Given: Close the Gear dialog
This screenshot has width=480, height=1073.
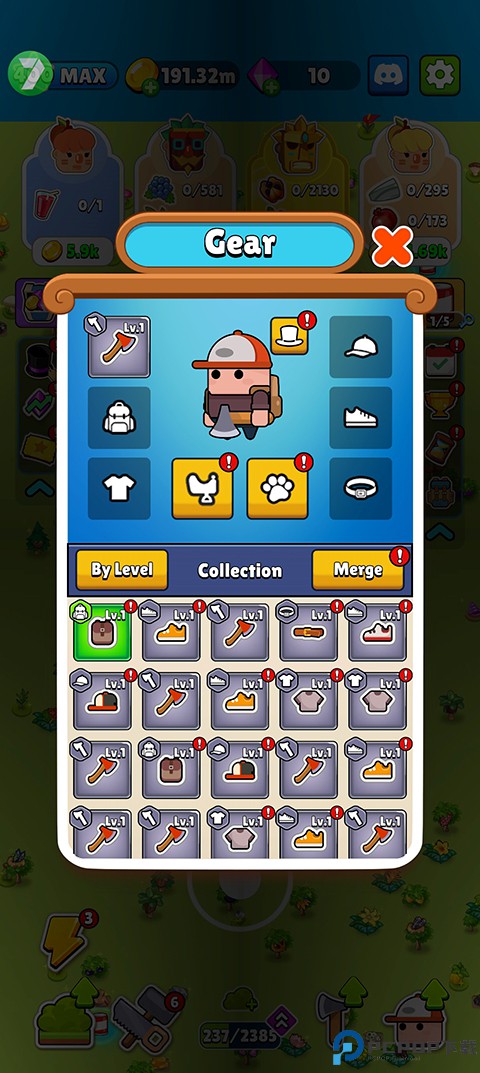Looking at the screenshot, I should 392,246.
